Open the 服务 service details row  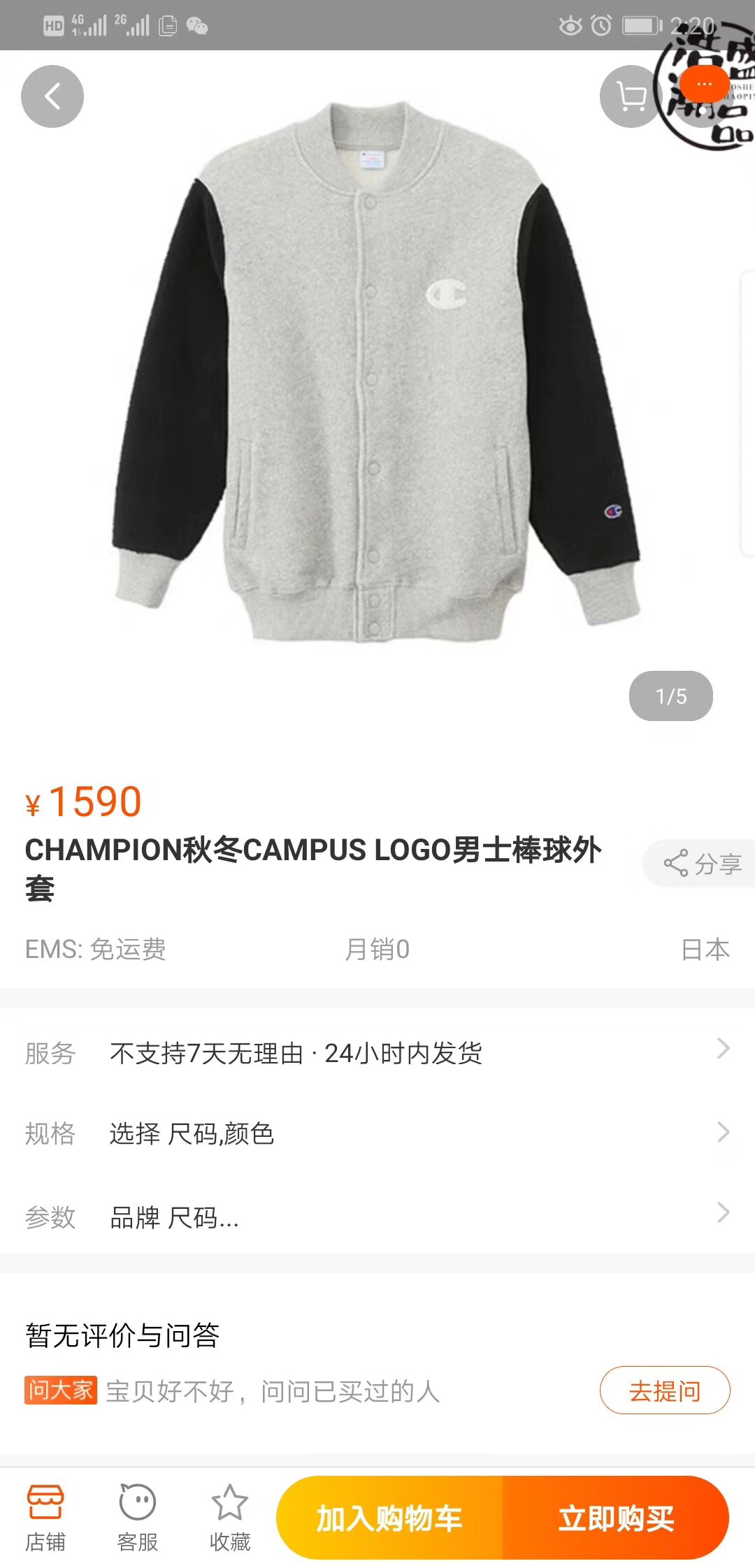click(377, 1052)
